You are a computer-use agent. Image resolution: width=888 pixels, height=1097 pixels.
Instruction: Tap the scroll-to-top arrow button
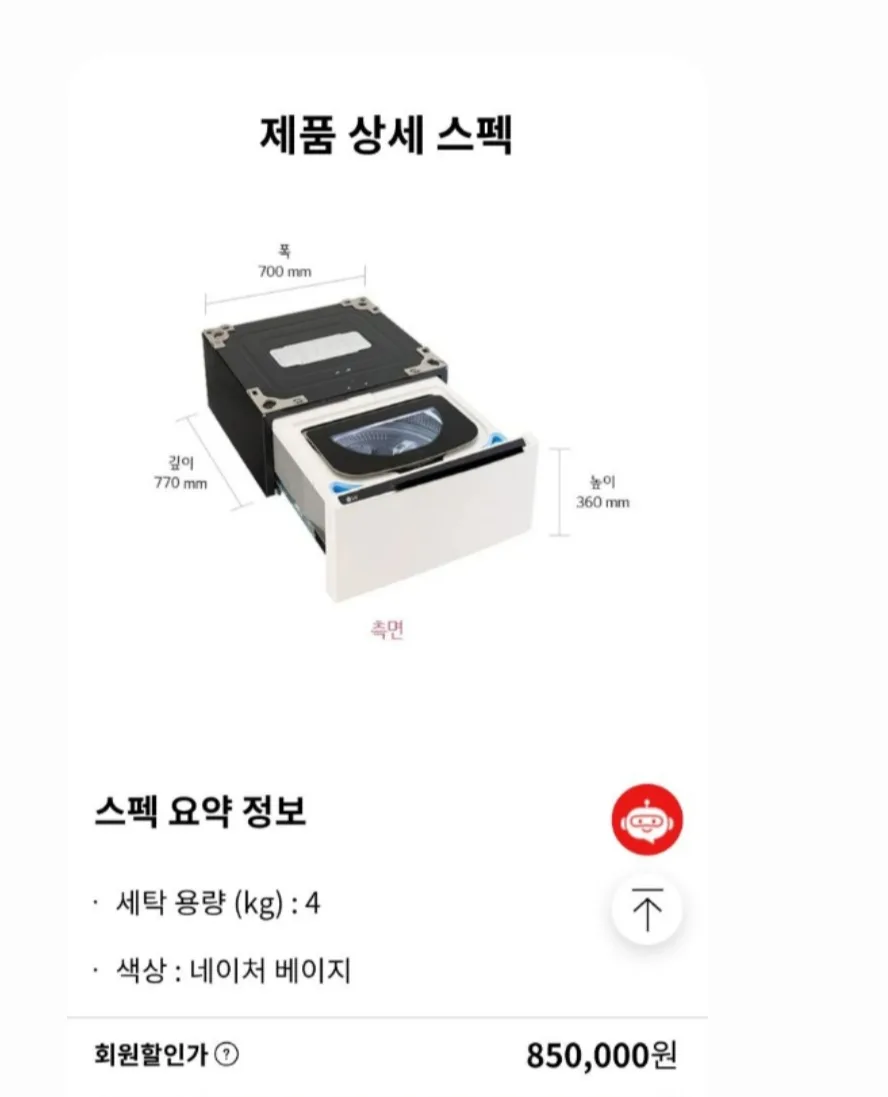point(647,910)
